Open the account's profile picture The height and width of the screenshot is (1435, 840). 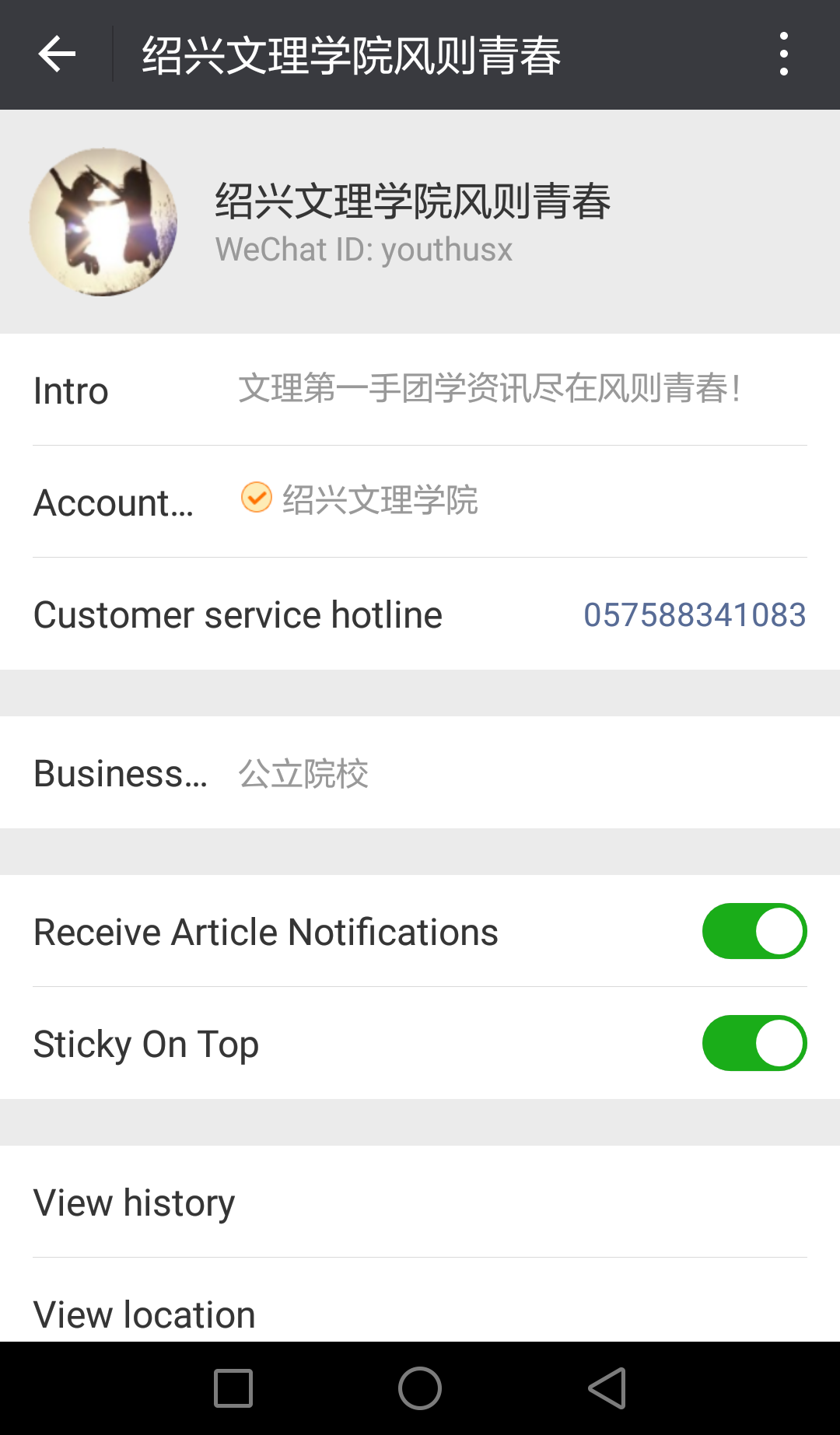[103, 222]
